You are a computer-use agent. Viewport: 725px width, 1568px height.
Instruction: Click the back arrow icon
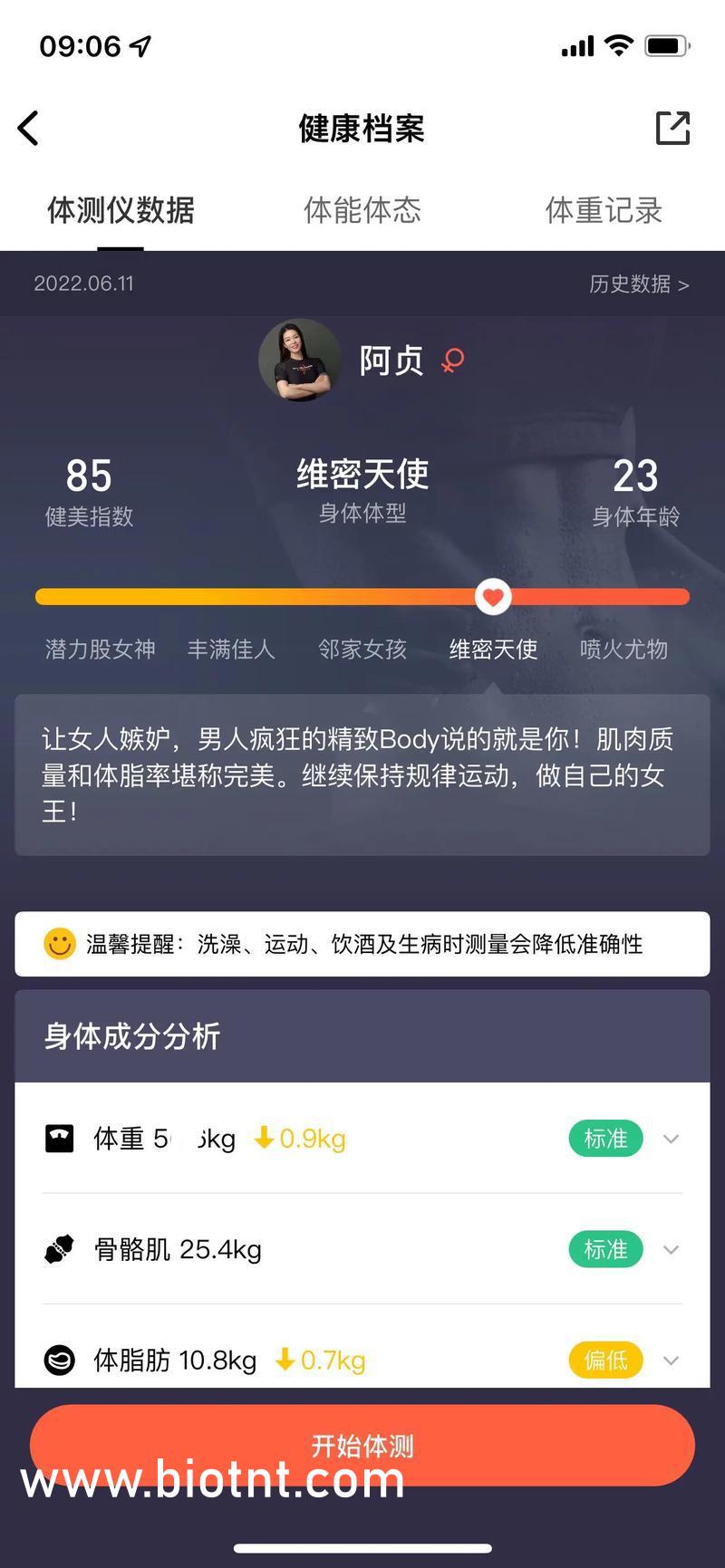click(28, 129)
